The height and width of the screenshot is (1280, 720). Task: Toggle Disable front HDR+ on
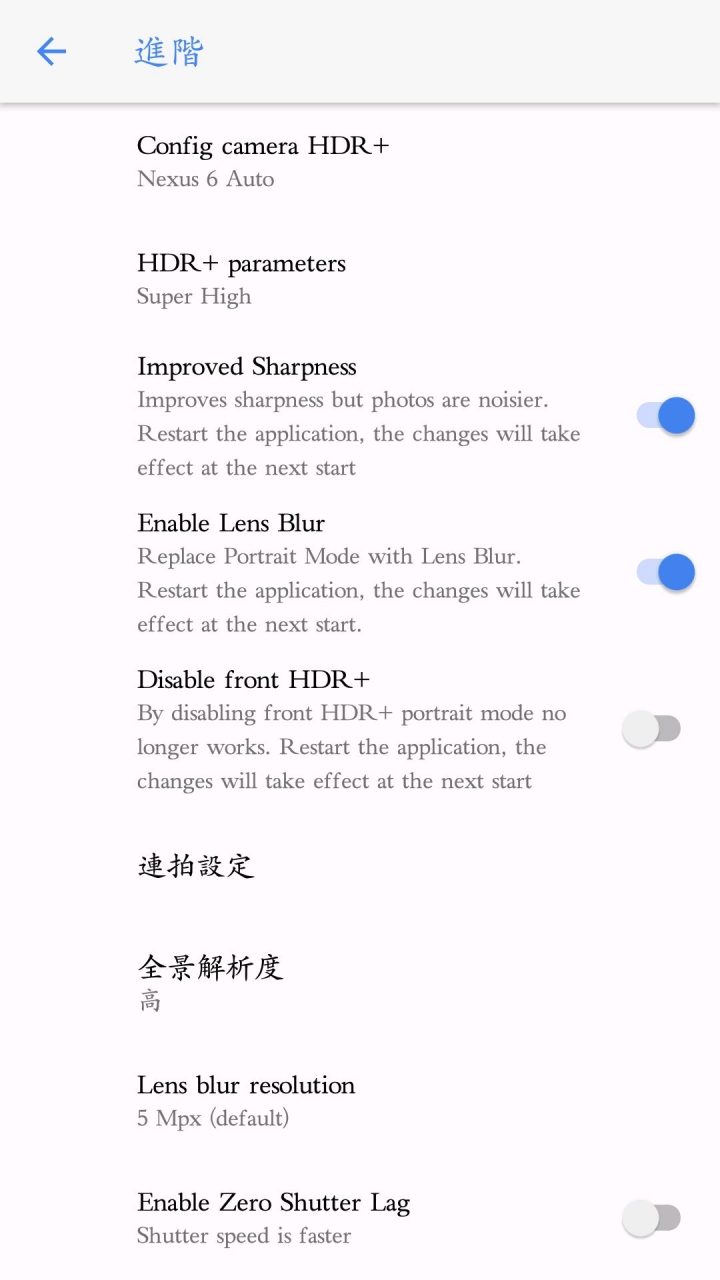click(x=651, y=729)
